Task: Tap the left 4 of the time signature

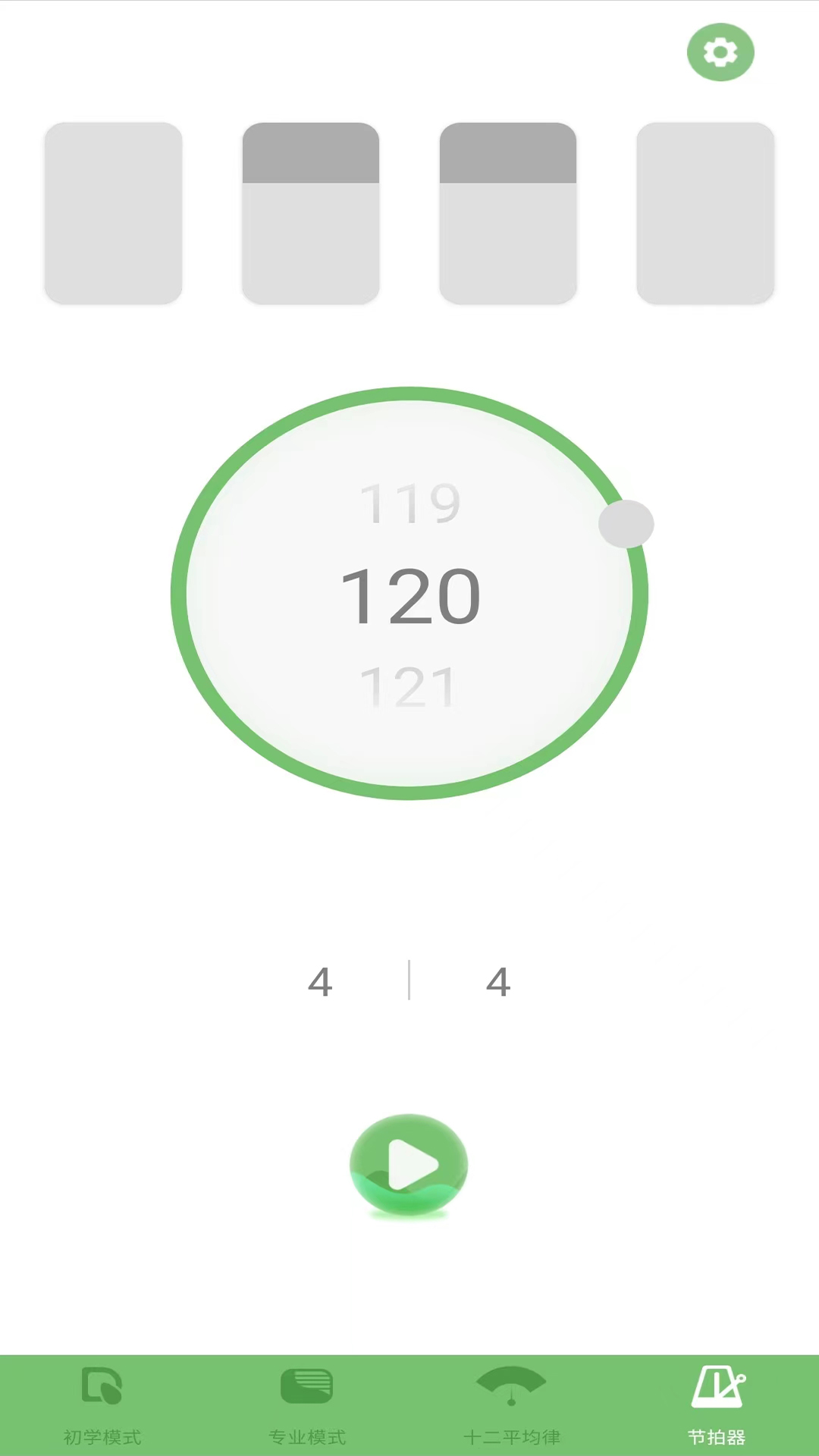Action: [320, 981]
